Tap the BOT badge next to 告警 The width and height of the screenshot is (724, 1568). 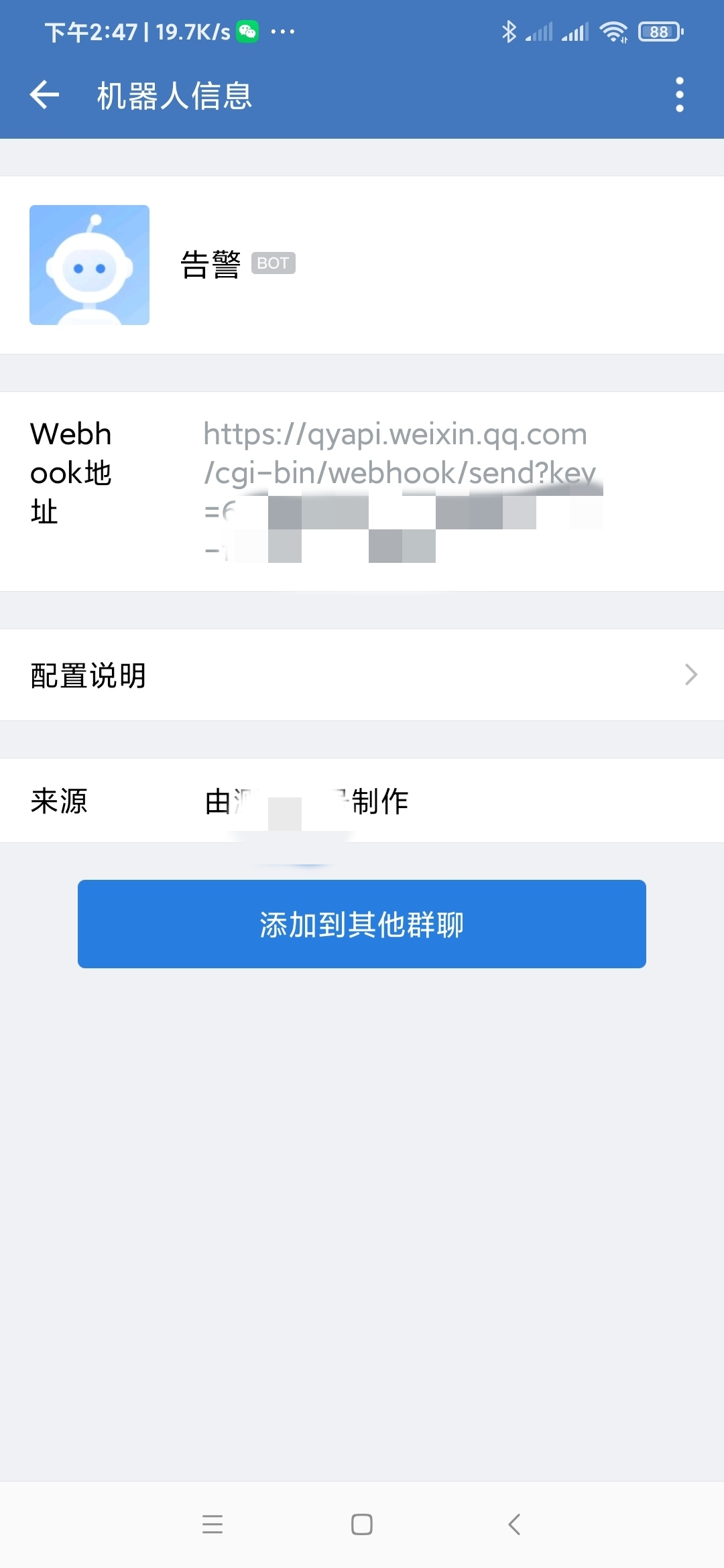[x=274, y=263]
